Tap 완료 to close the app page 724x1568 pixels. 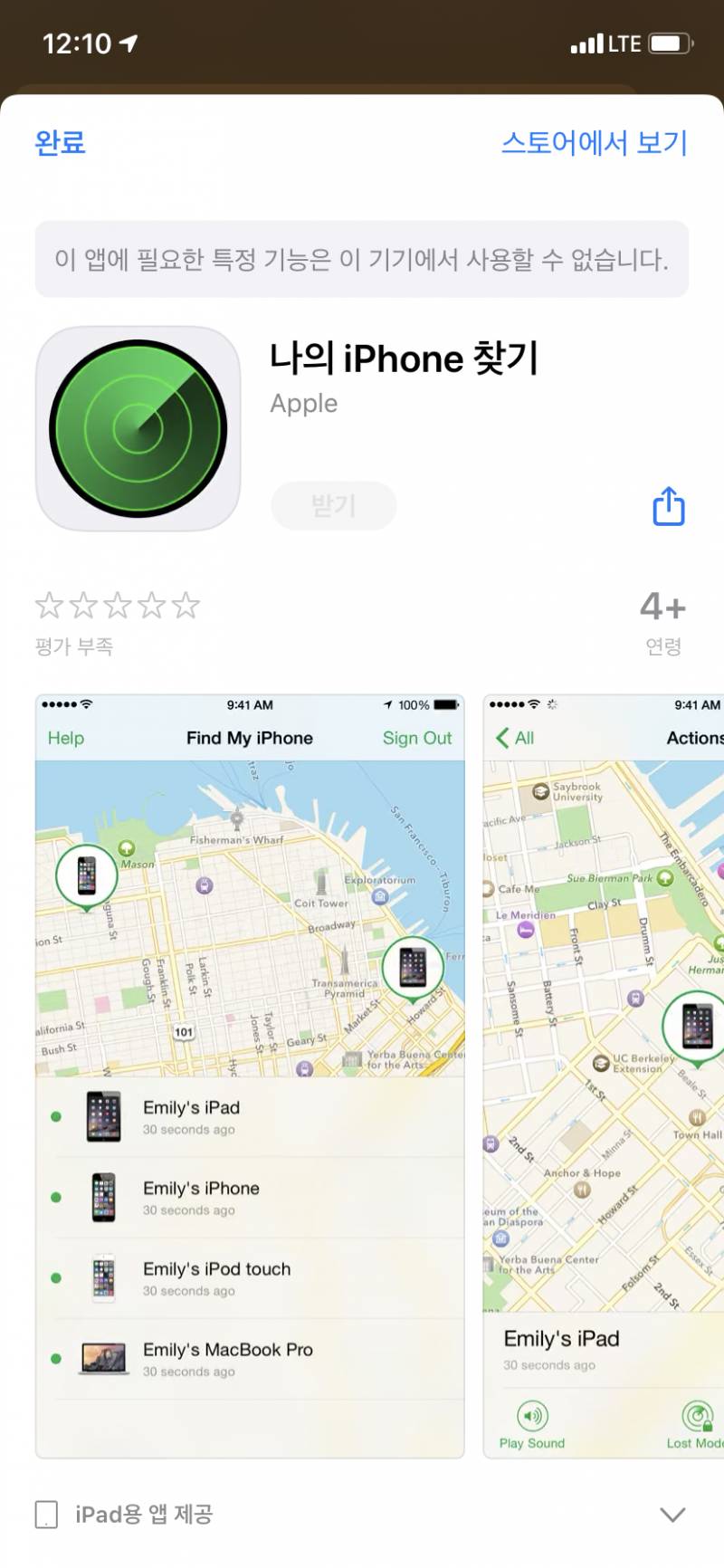(60, 143)
